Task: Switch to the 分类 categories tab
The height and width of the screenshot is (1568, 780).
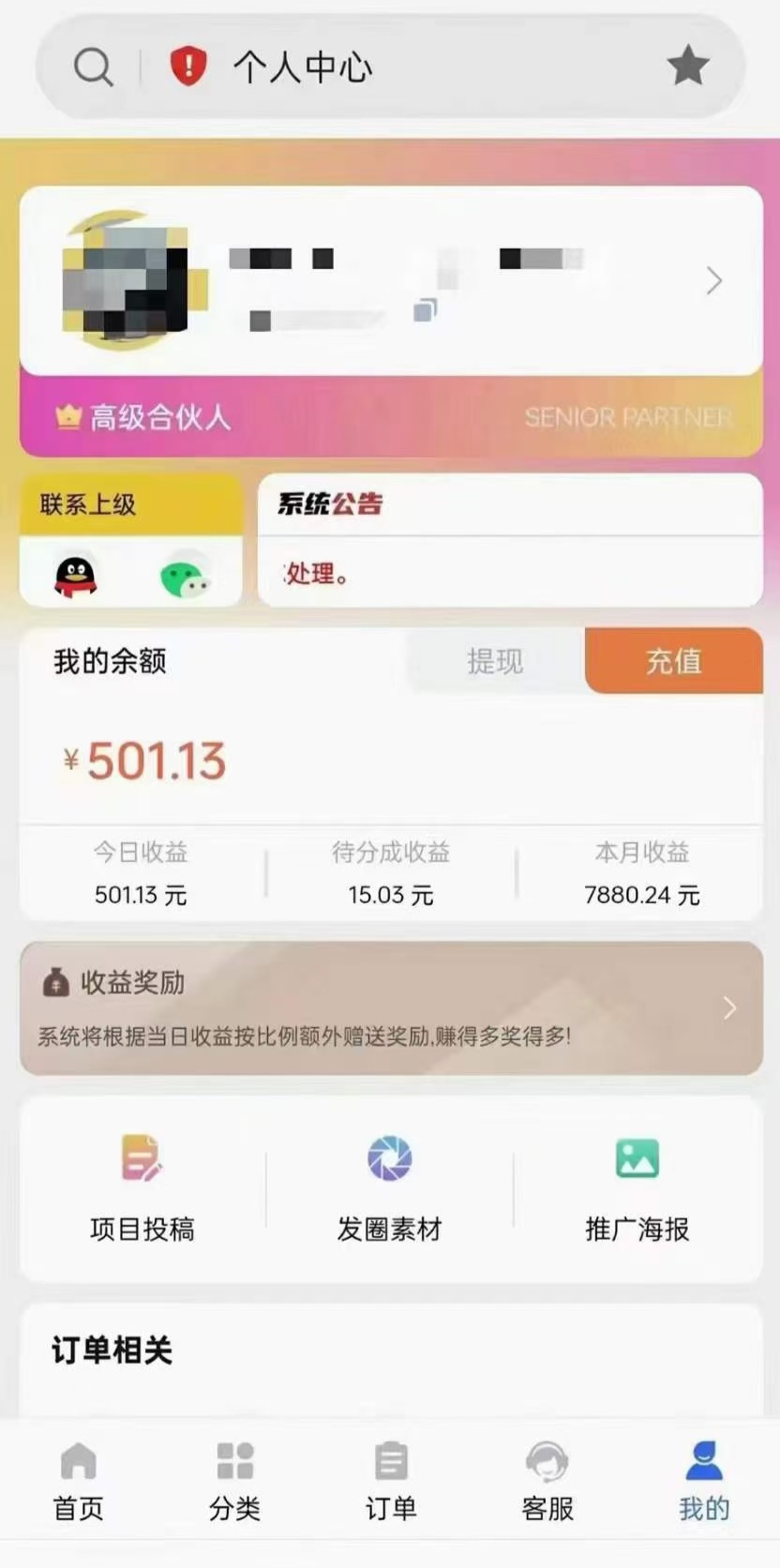Action: coord(234,1482)
